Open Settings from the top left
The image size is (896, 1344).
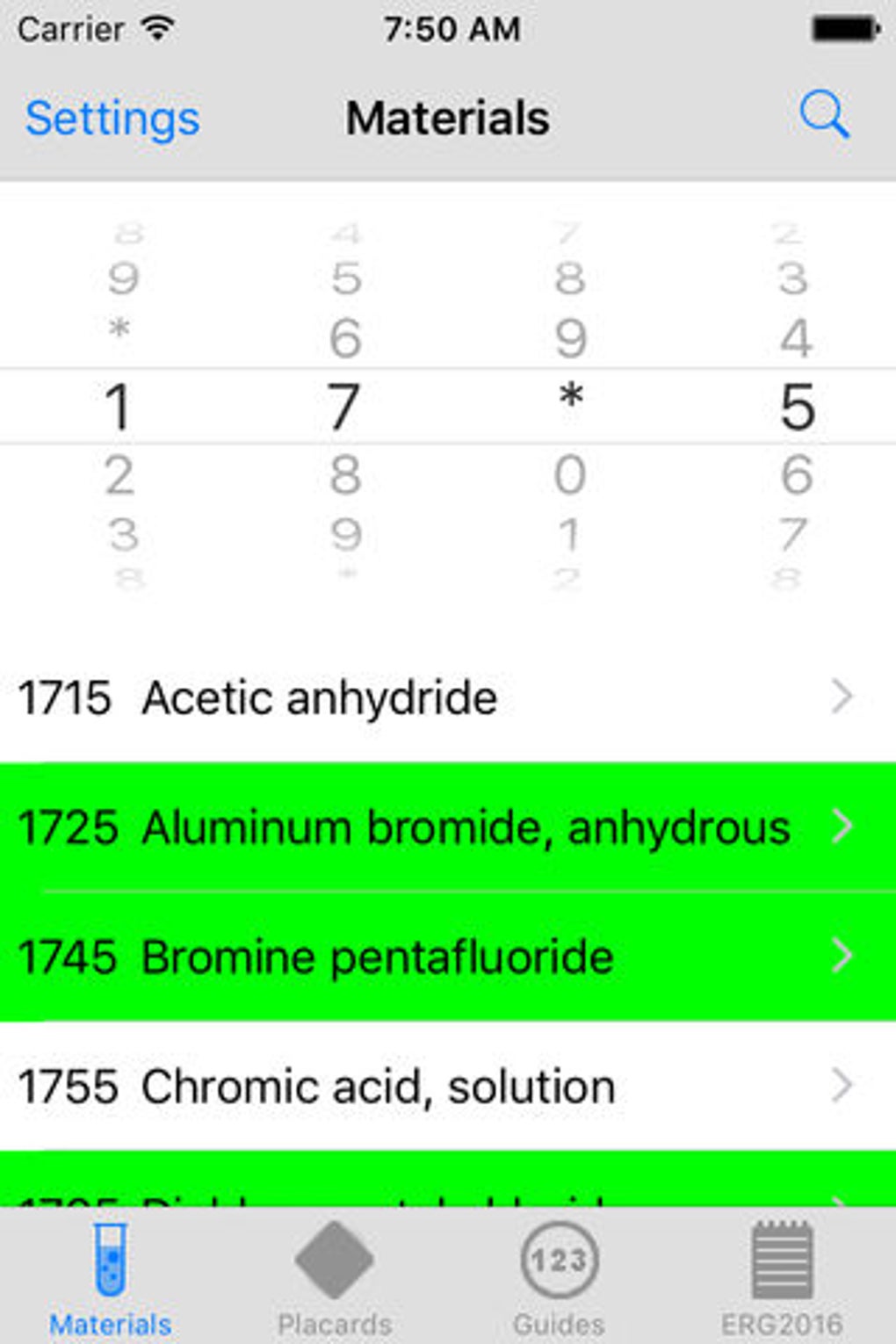[x=112, y=117]
